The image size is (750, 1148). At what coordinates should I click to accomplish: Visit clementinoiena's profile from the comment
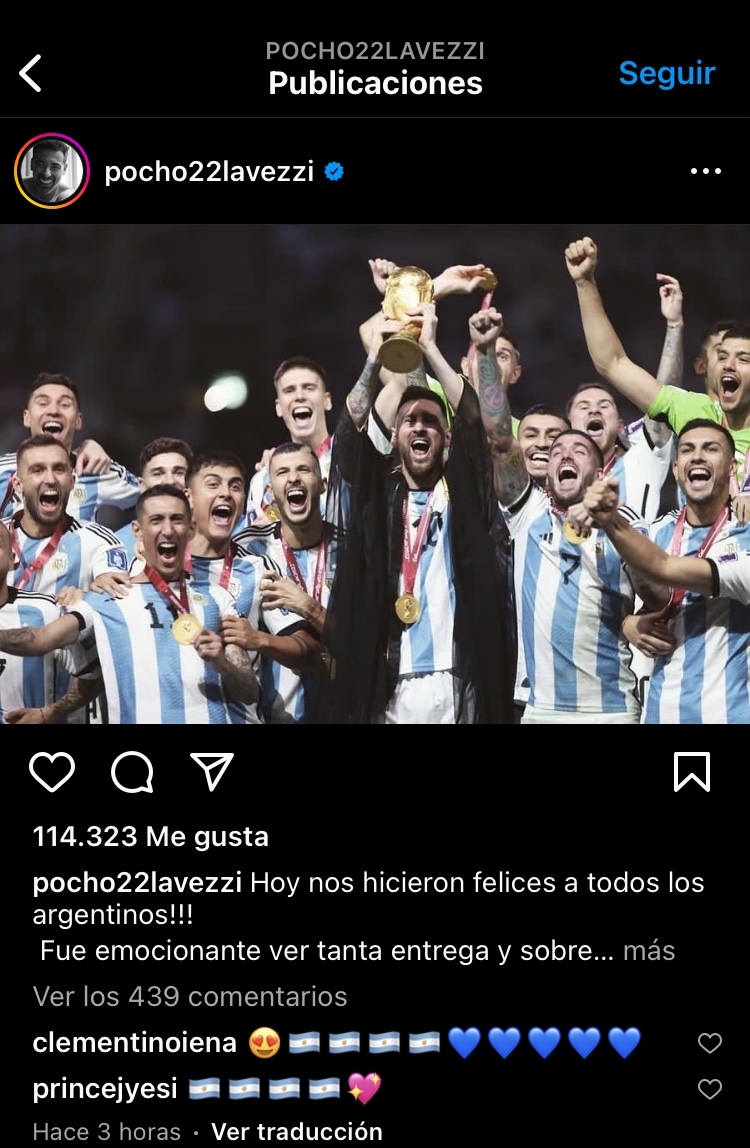[x=135, y=1043]
